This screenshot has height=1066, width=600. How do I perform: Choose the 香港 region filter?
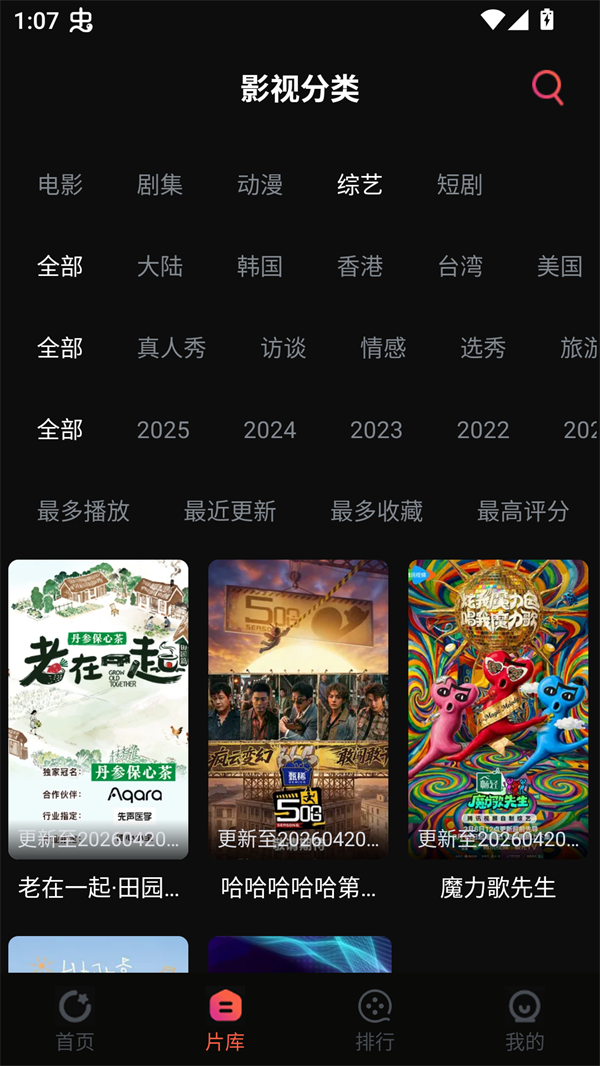[360, 266]
